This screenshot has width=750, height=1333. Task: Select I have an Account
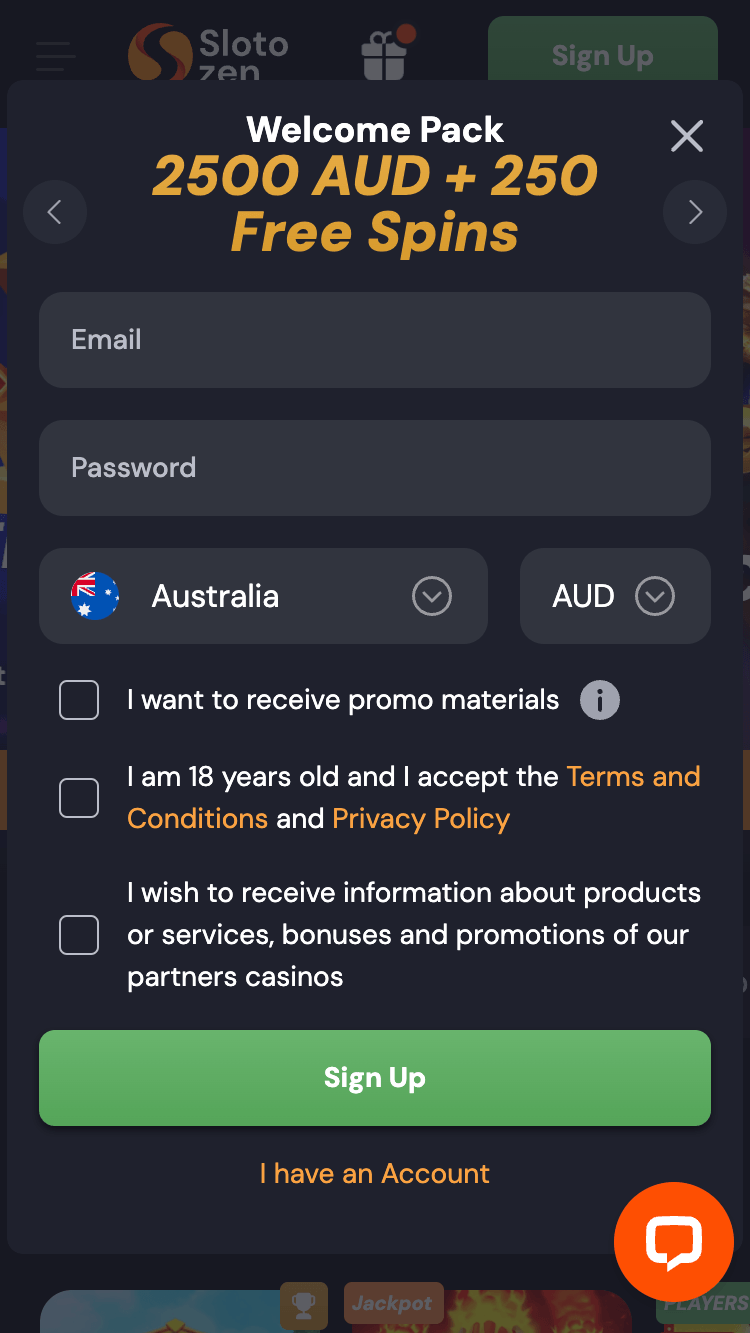point(375,1173)
